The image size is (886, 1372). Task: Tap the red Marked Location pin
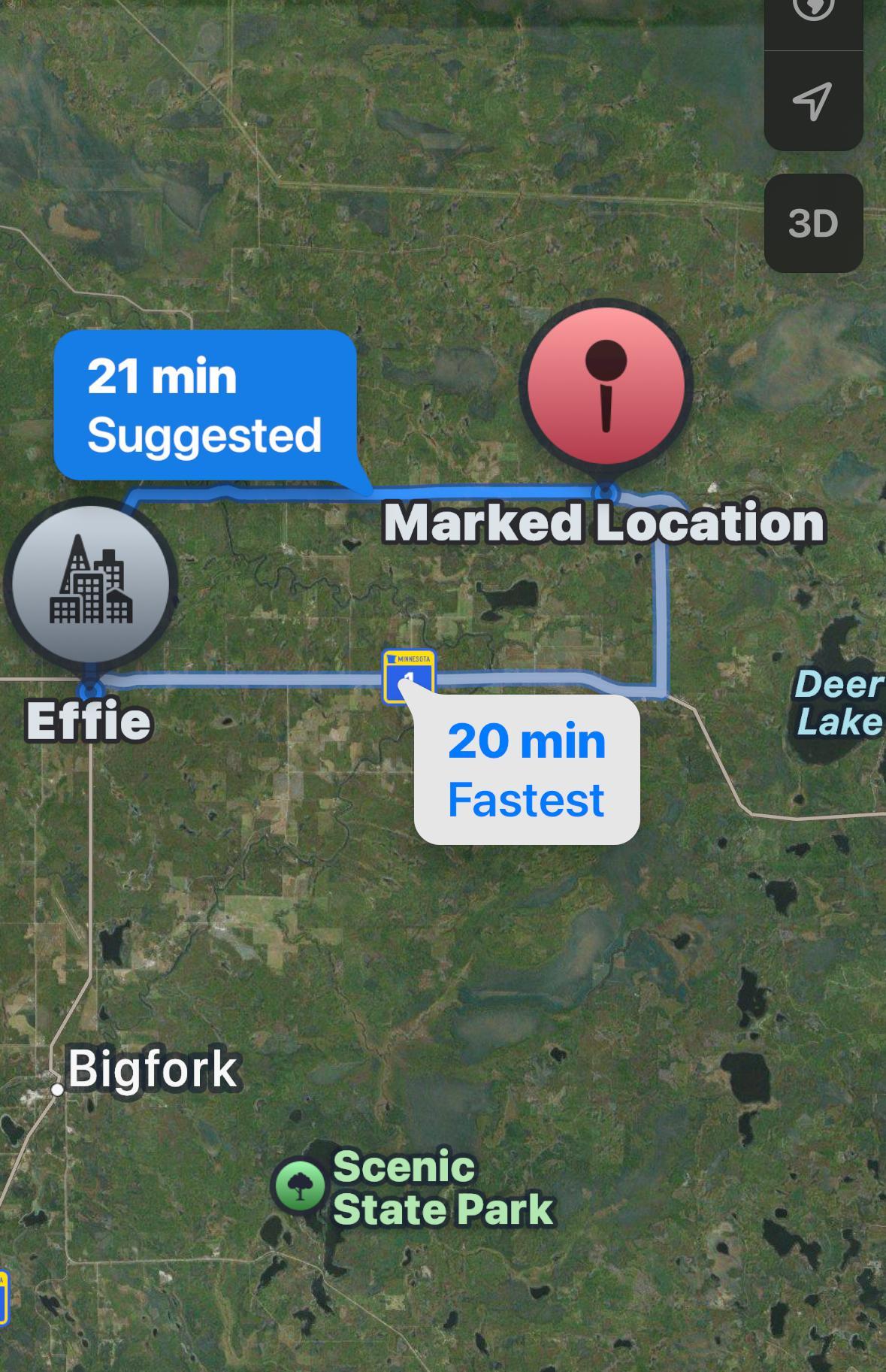606,386
